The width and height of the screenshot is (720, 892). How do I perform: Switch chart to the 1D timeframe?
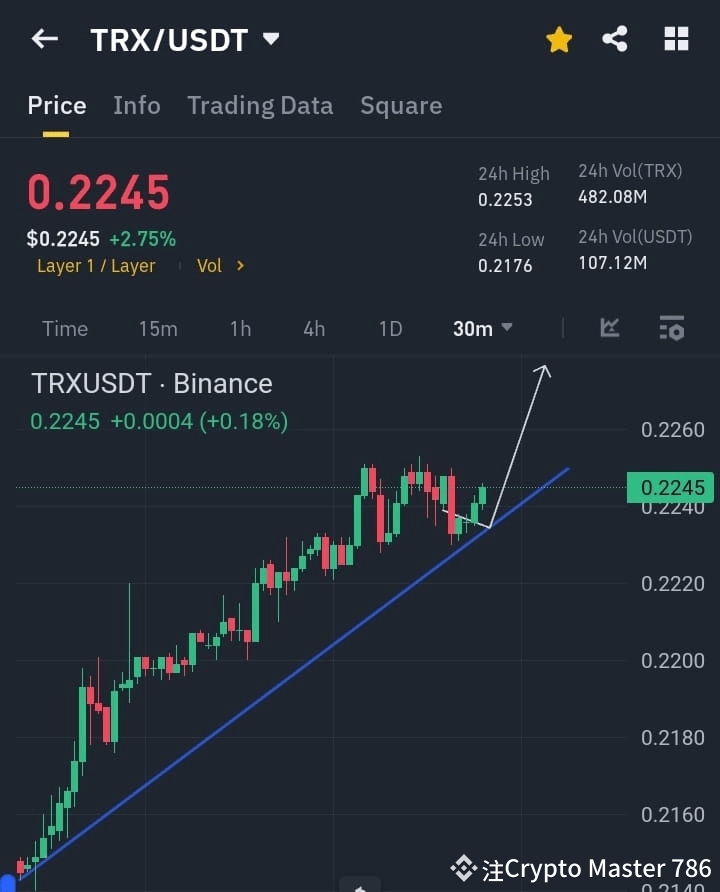[x=390, y=328]
